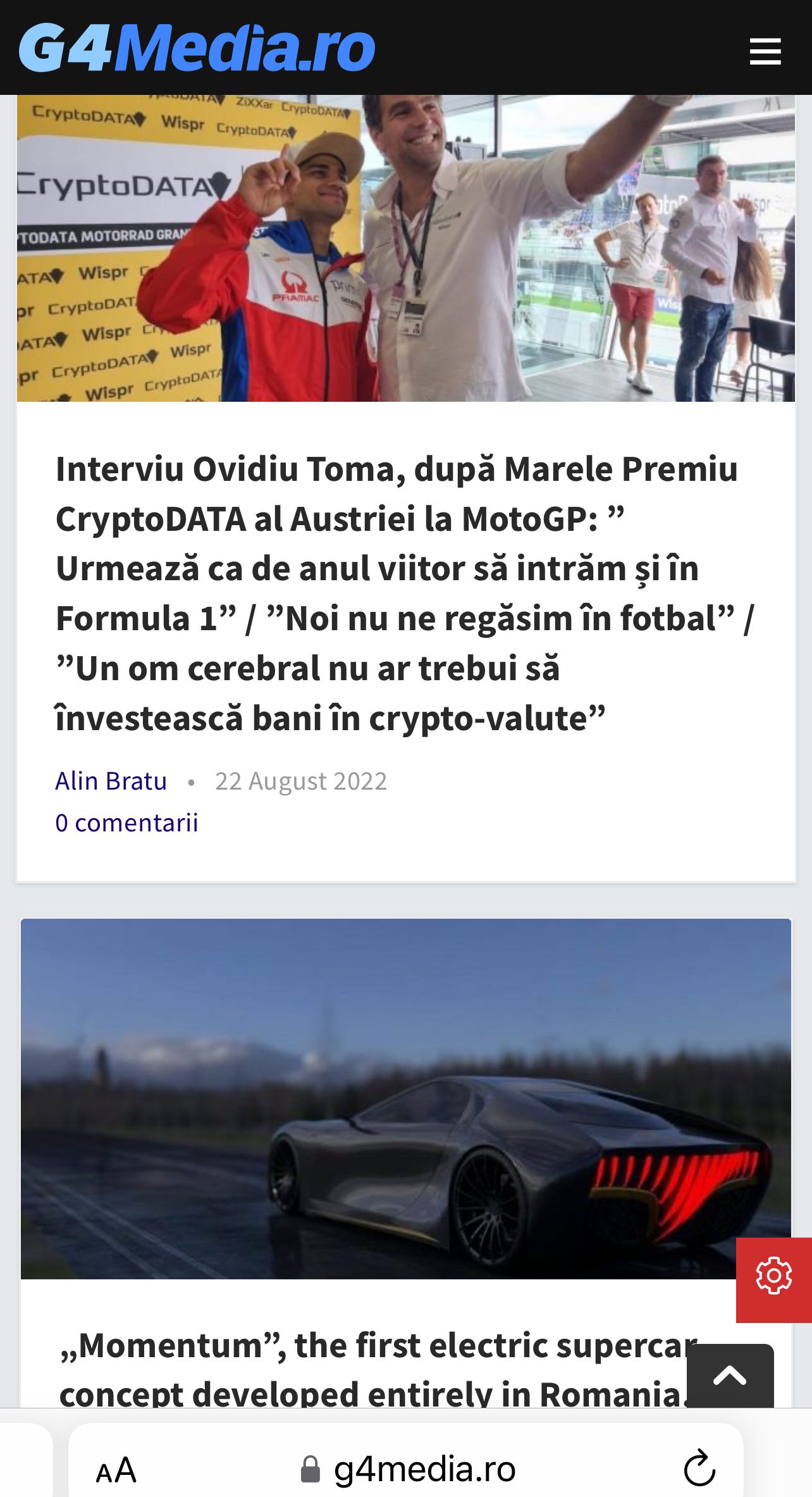Screen dimensions: 812x1497
Task: Tap the bullet separator next to the date
Action: coord(192,783)
